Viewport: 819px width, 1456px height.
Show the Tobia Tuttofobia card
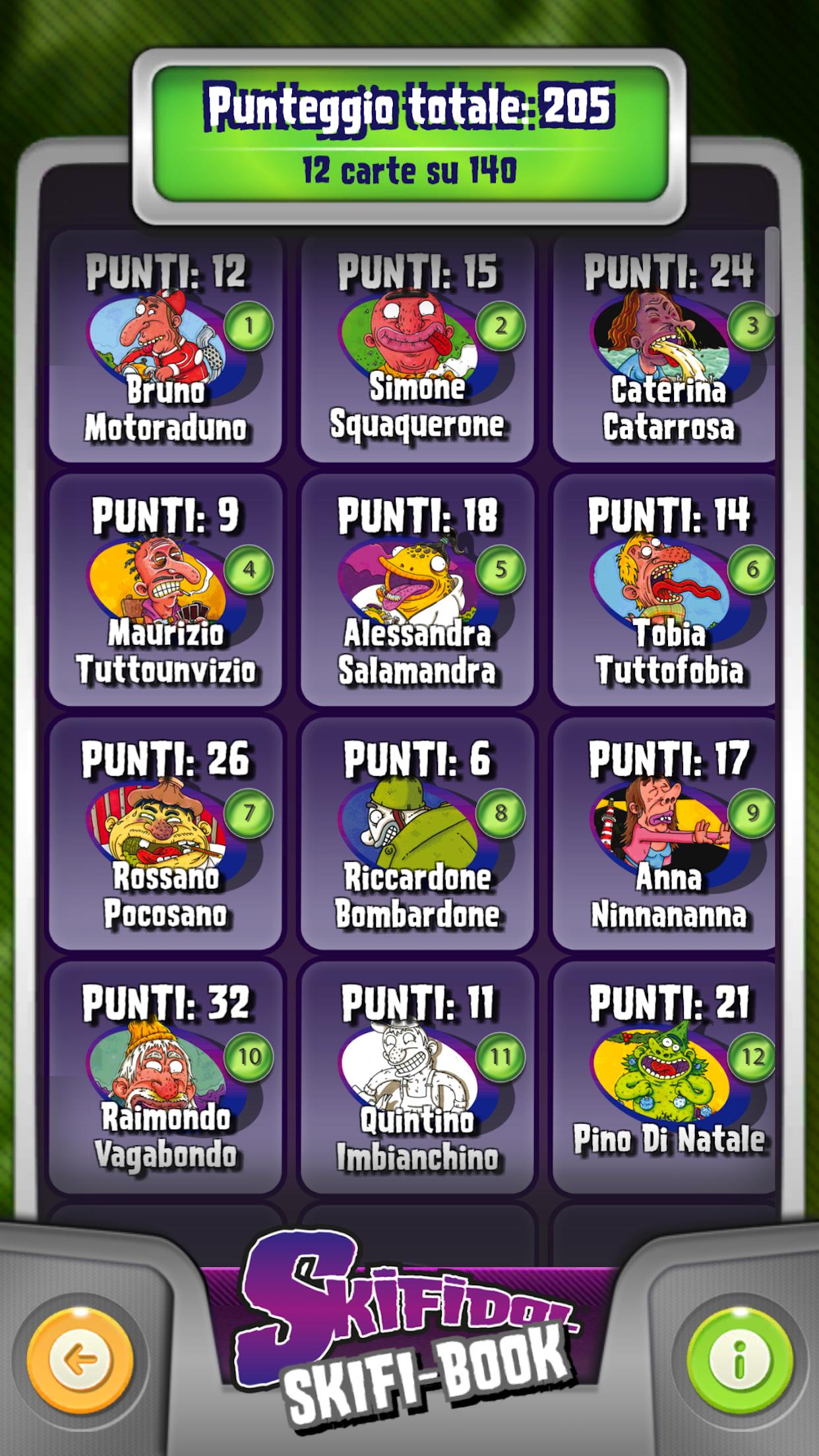click(667, 590)
